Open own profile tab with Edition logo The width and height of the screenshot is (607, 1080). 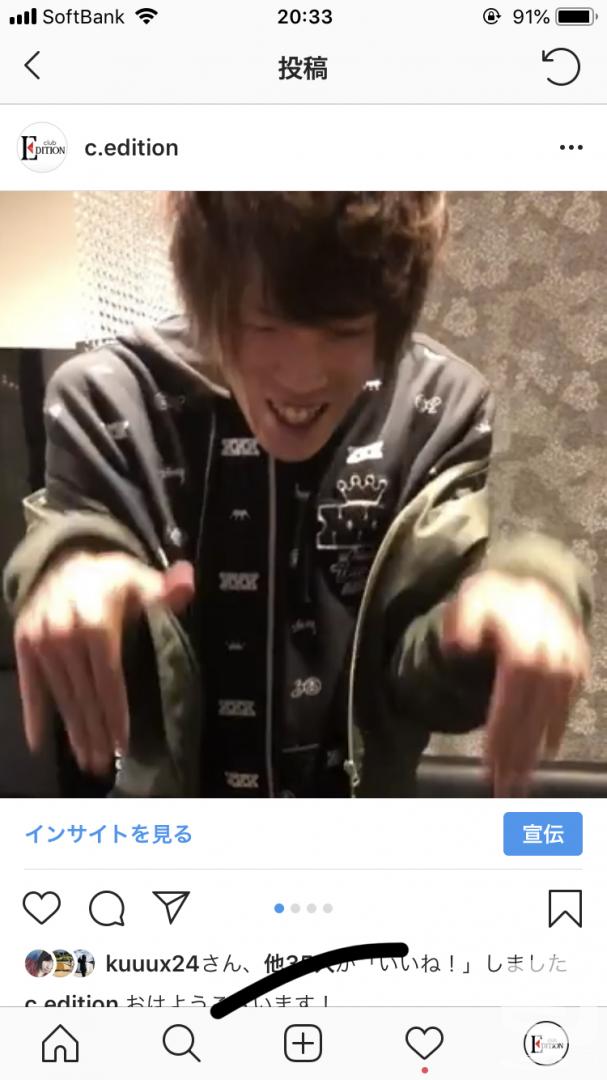coord(546,1043)
